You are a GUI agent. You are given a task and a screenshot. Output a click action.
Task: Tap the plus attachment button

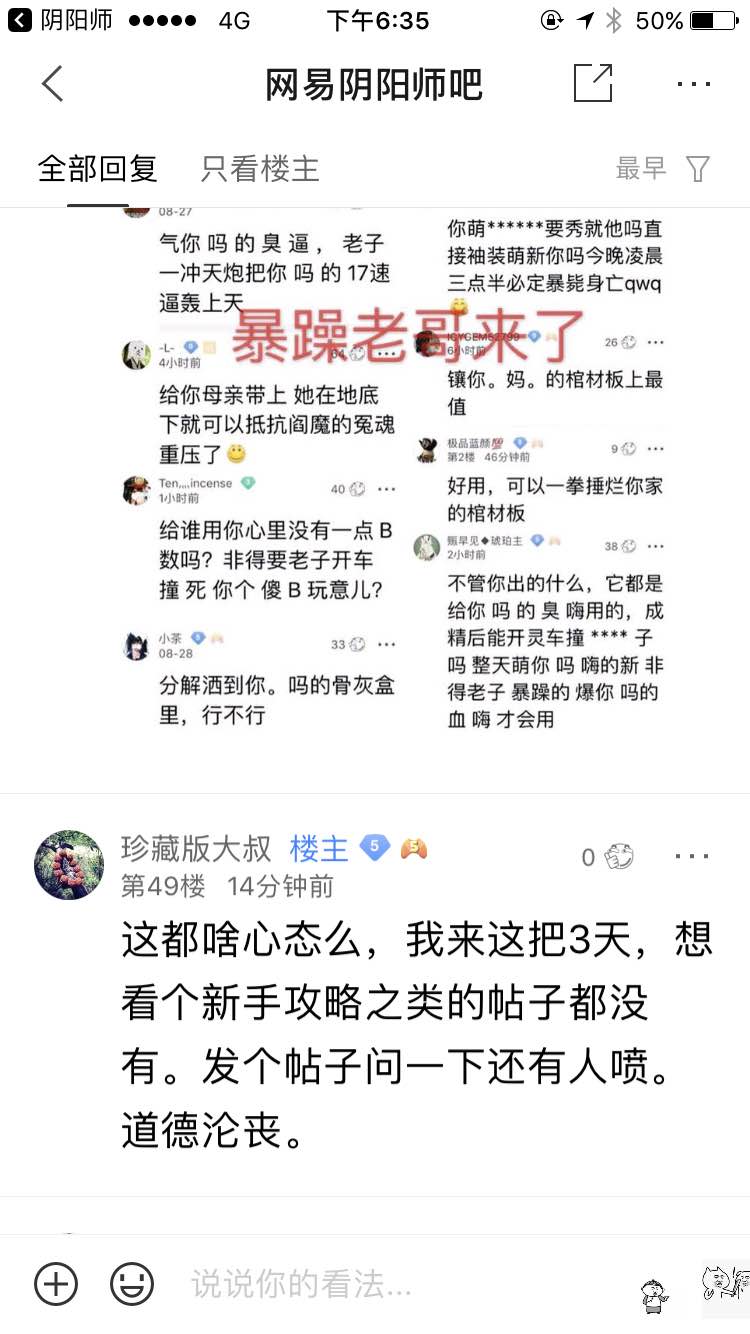click(56, 1283)
